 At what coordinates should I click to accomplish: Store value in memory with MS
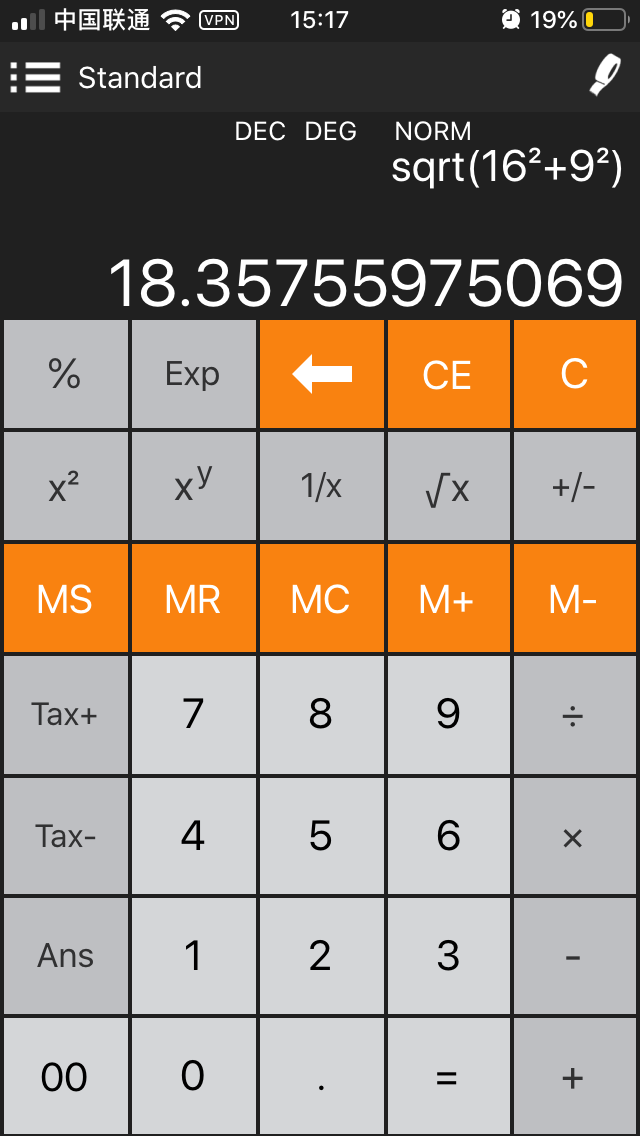[x=65, y=599]
